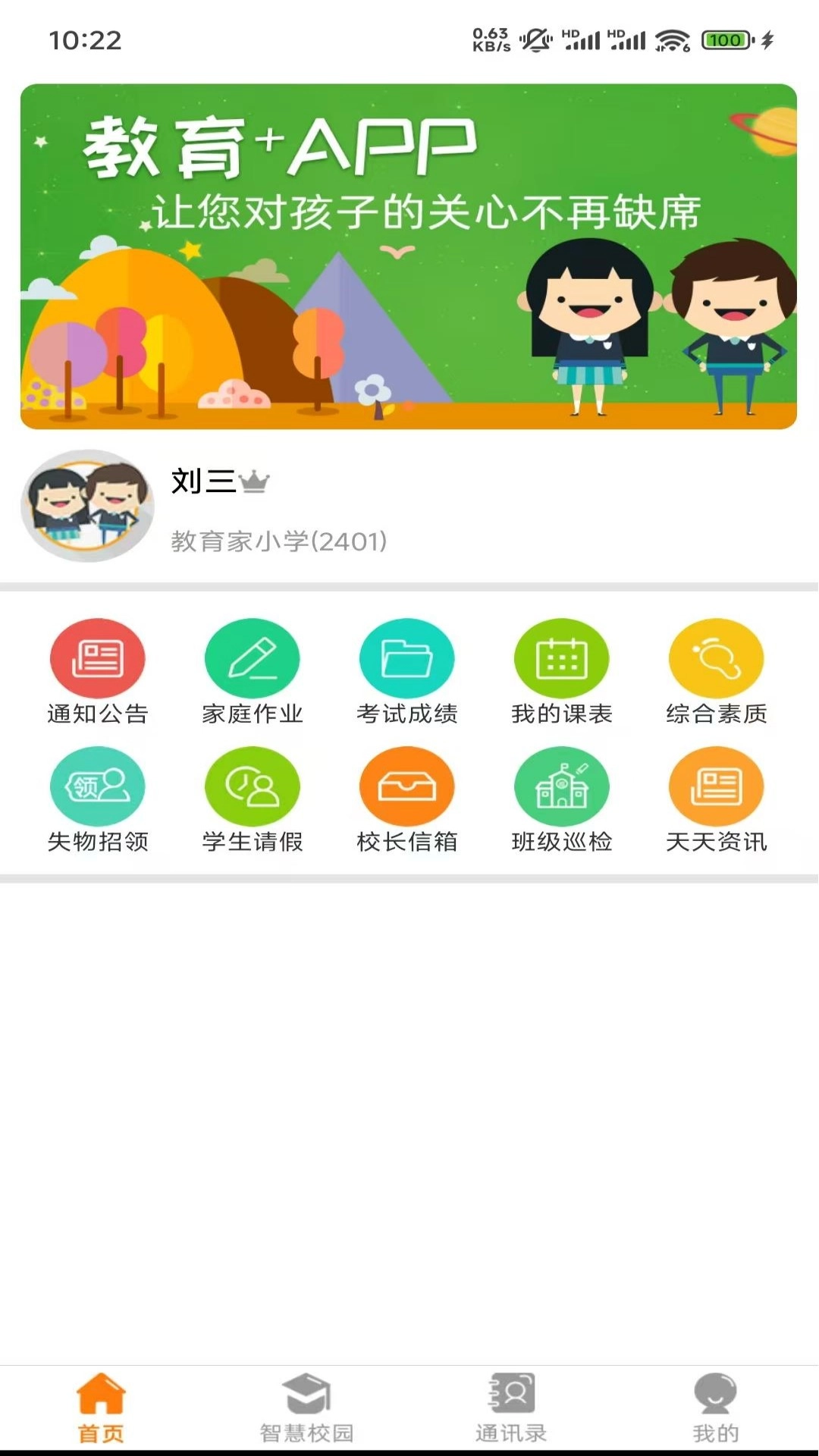819x1456 pixels.
Task: View 我的课表 class schedule
Action: pos(562,658)
